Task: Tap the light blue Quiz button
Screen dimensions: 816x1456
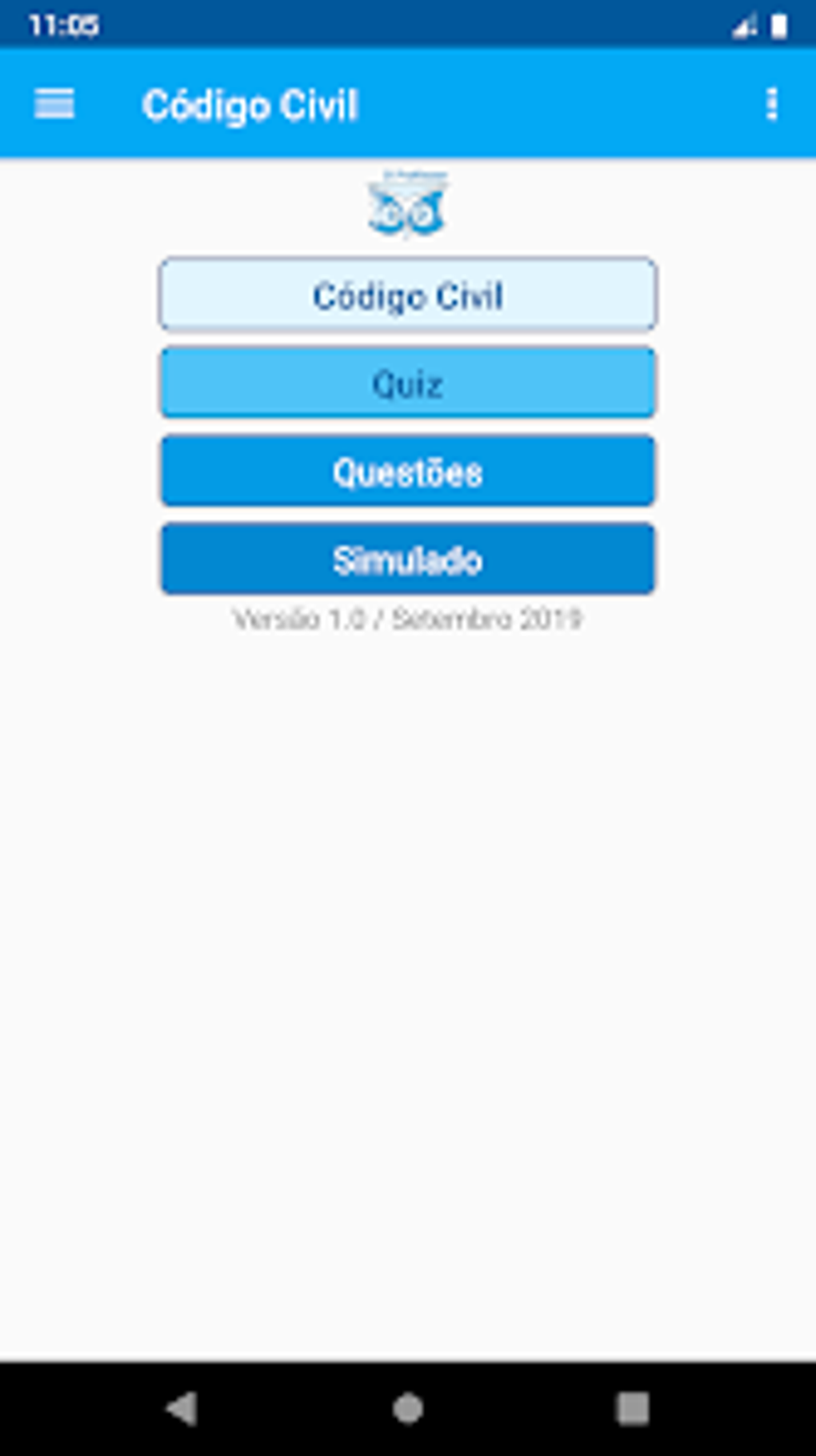Action: coord(407,383)
